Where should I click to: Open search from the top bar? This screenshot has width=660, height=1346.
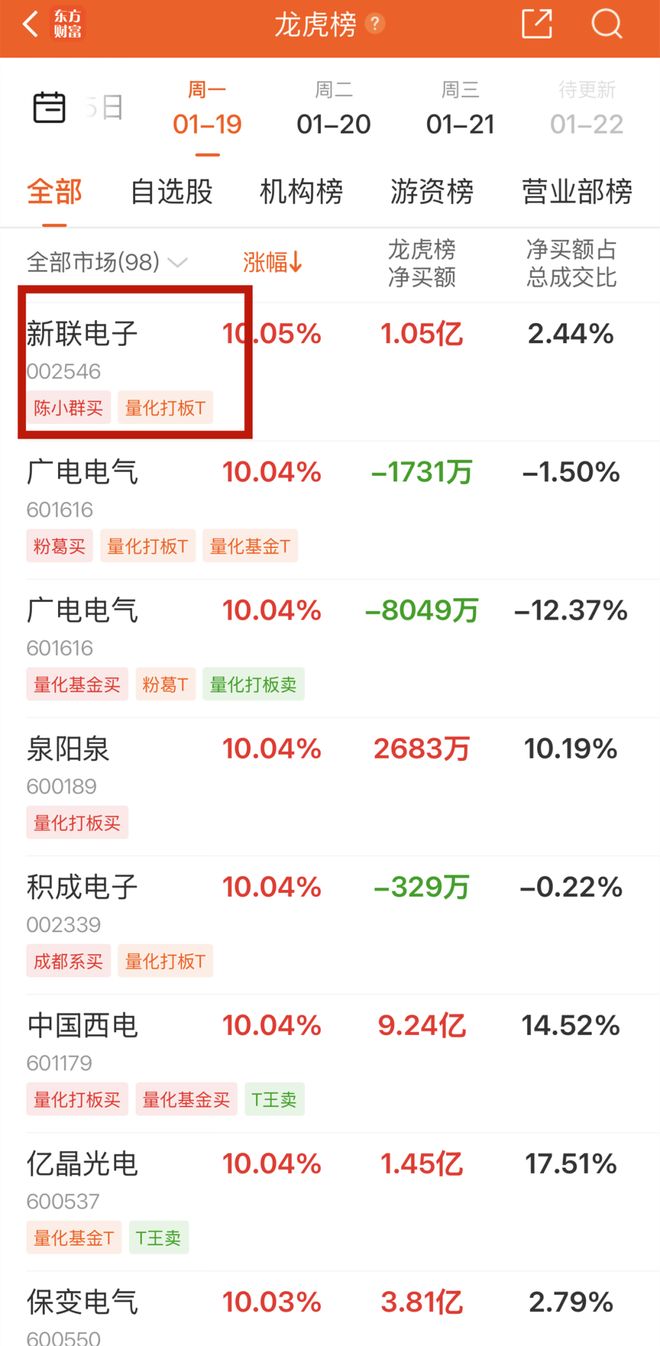click(606, 24)
